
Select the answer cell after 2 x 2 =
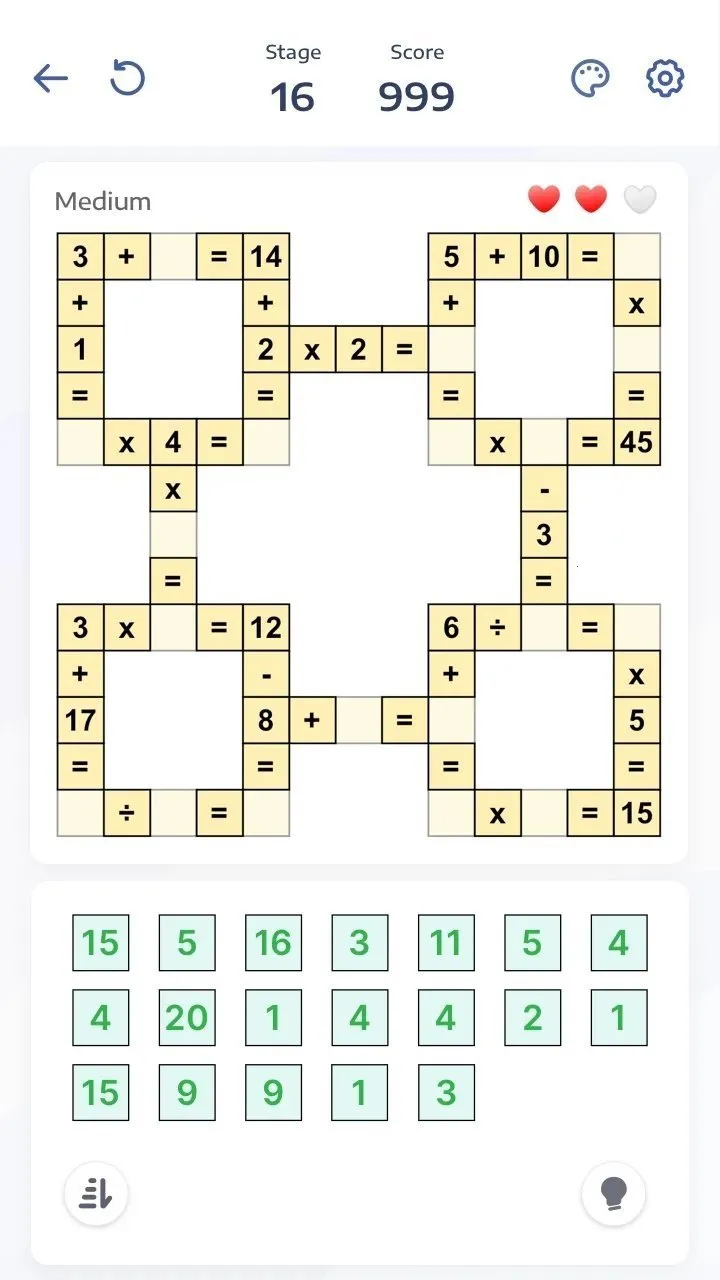(451, 350)
